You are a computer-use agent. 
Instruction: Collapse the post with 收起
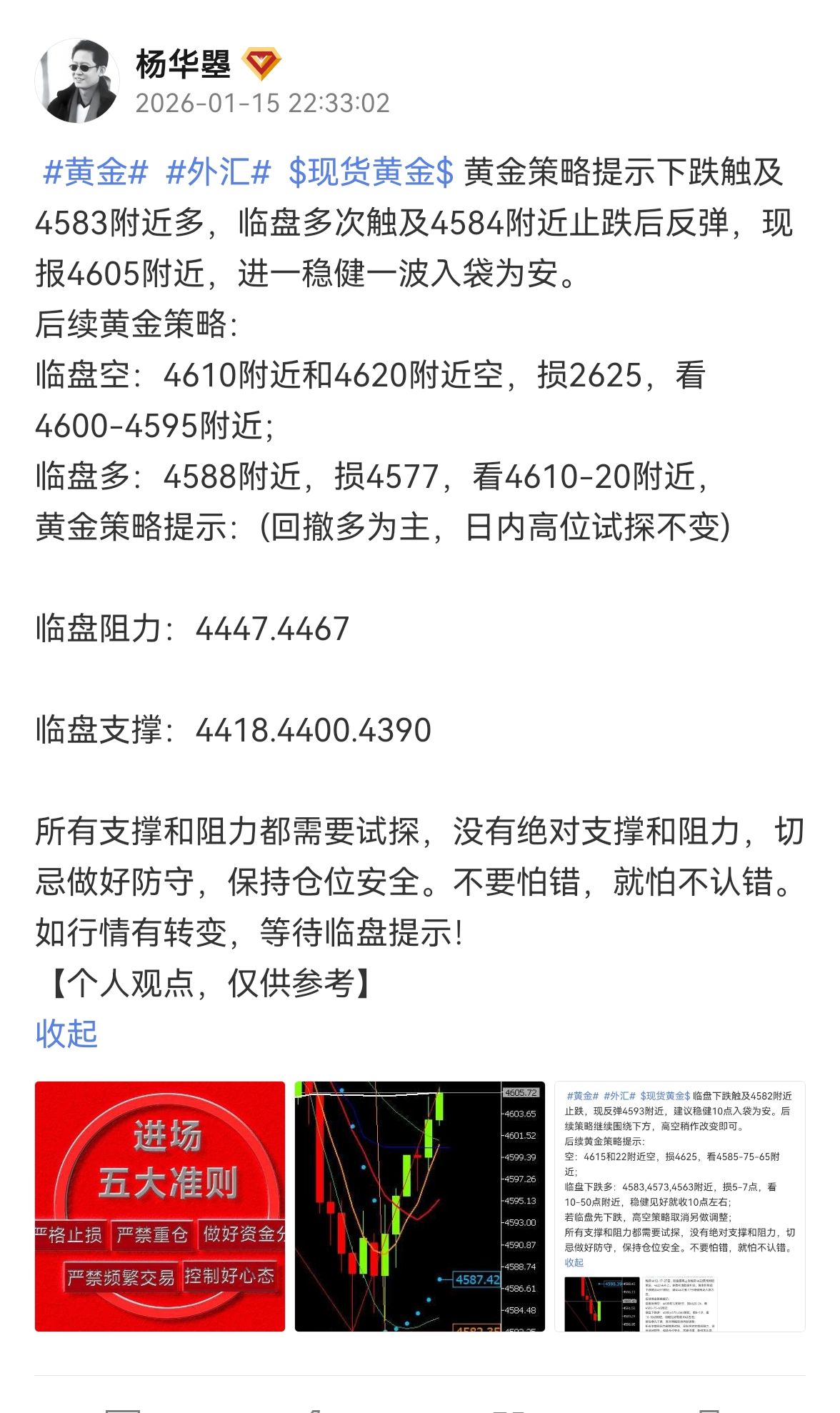(x=66, y=1034)
